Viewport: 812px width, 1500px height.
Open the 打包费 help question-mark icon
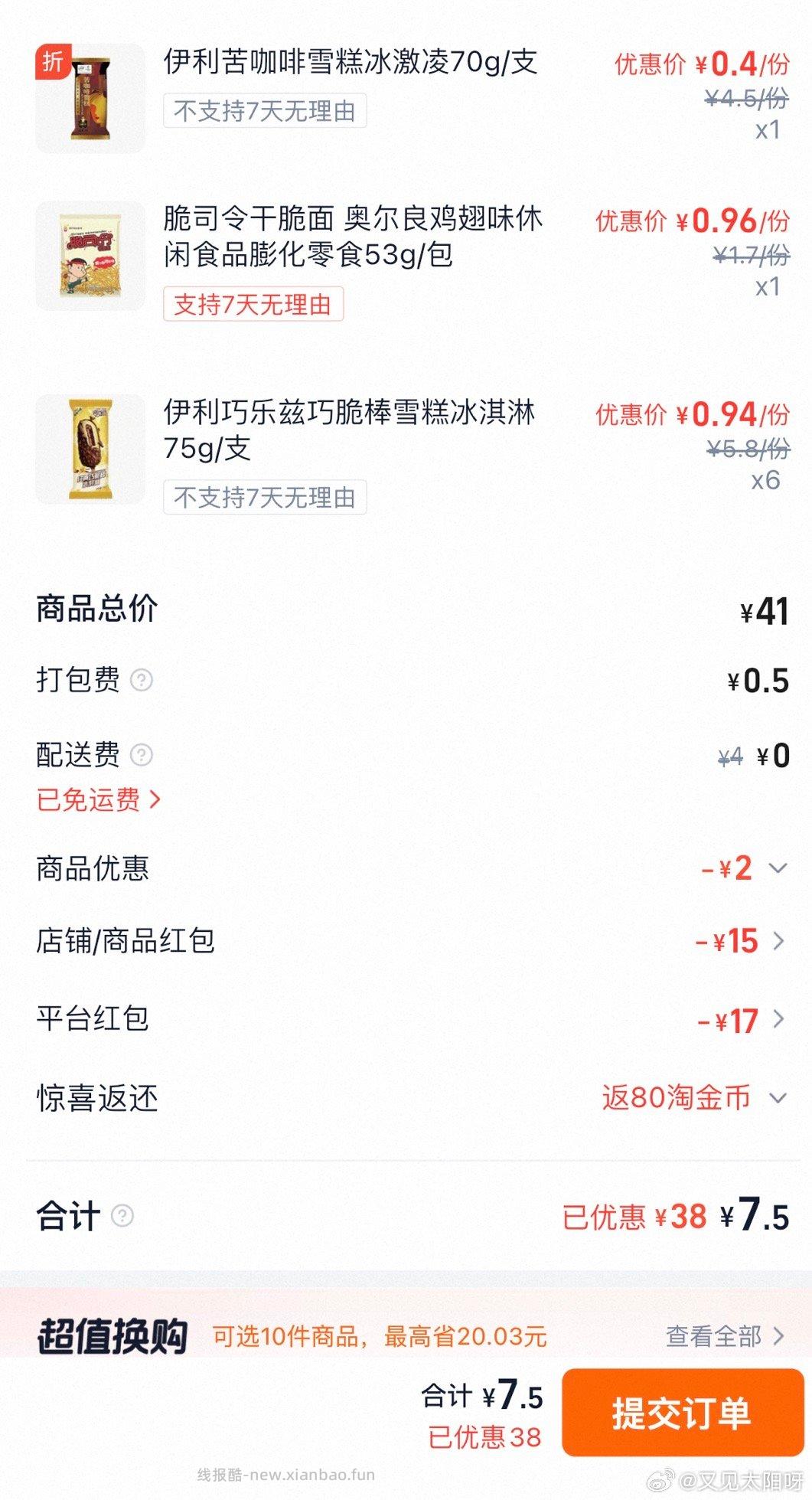(x=142, y=678)
